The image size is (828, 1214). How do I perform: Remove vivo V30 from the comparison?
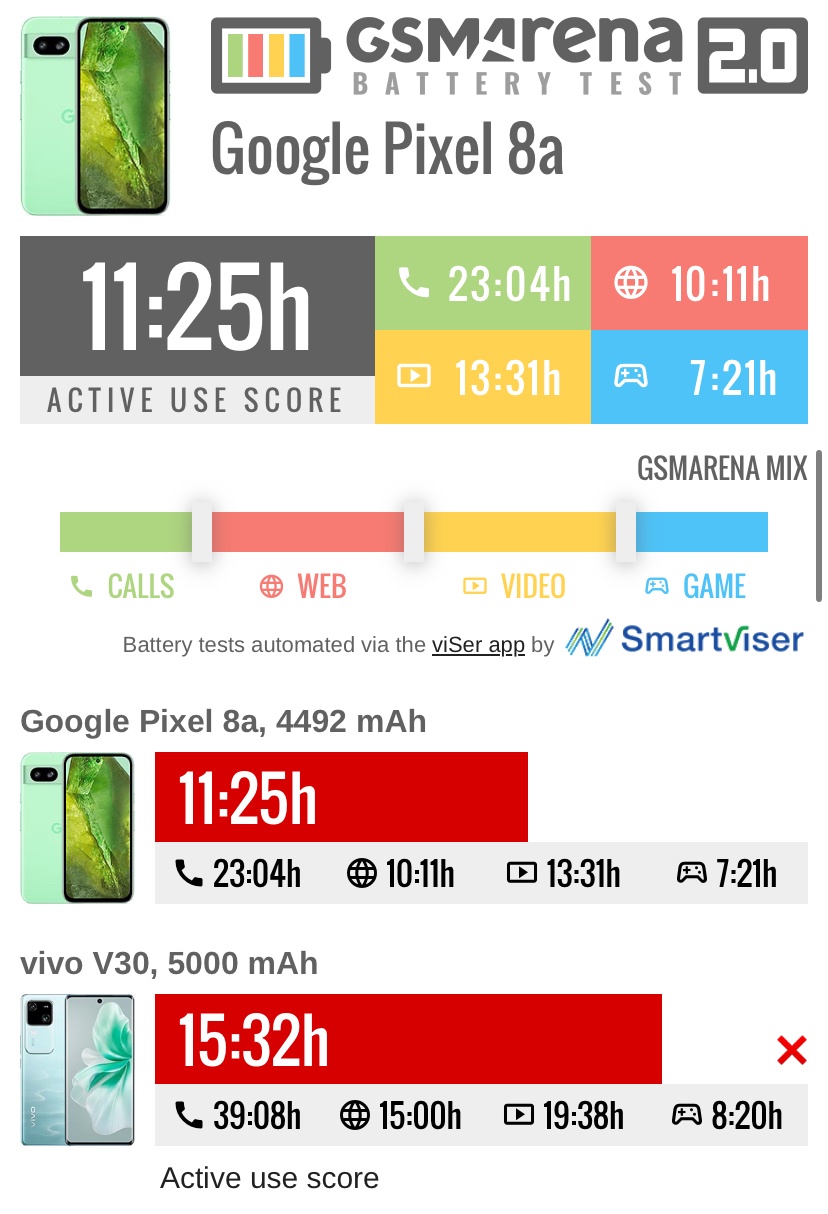point(791,1050)
